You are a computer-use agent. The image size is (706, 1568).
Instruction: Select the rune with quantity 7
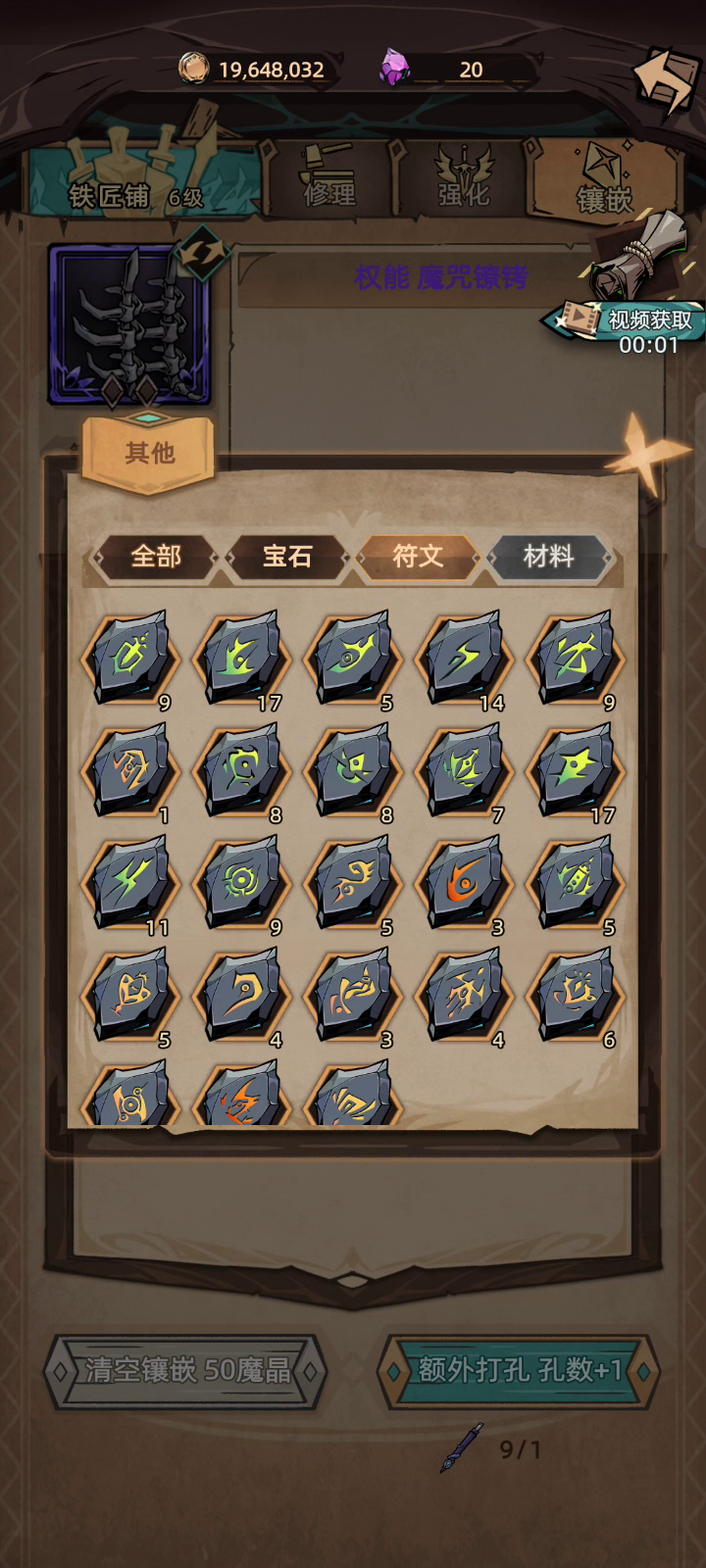pyautogui.click(x=464, y=770)
